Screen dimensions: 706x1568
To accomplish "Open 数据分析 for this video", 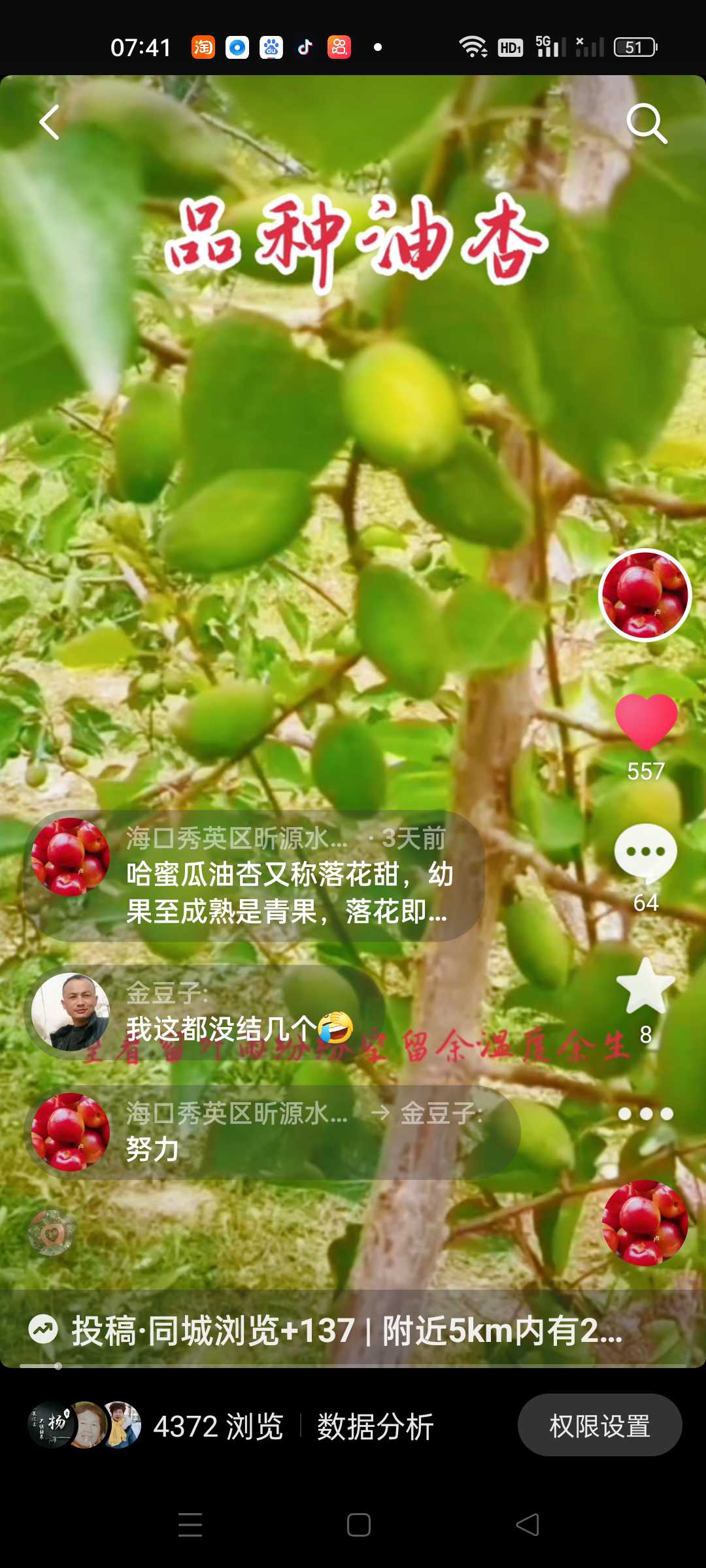I will tap(375, 1426).
